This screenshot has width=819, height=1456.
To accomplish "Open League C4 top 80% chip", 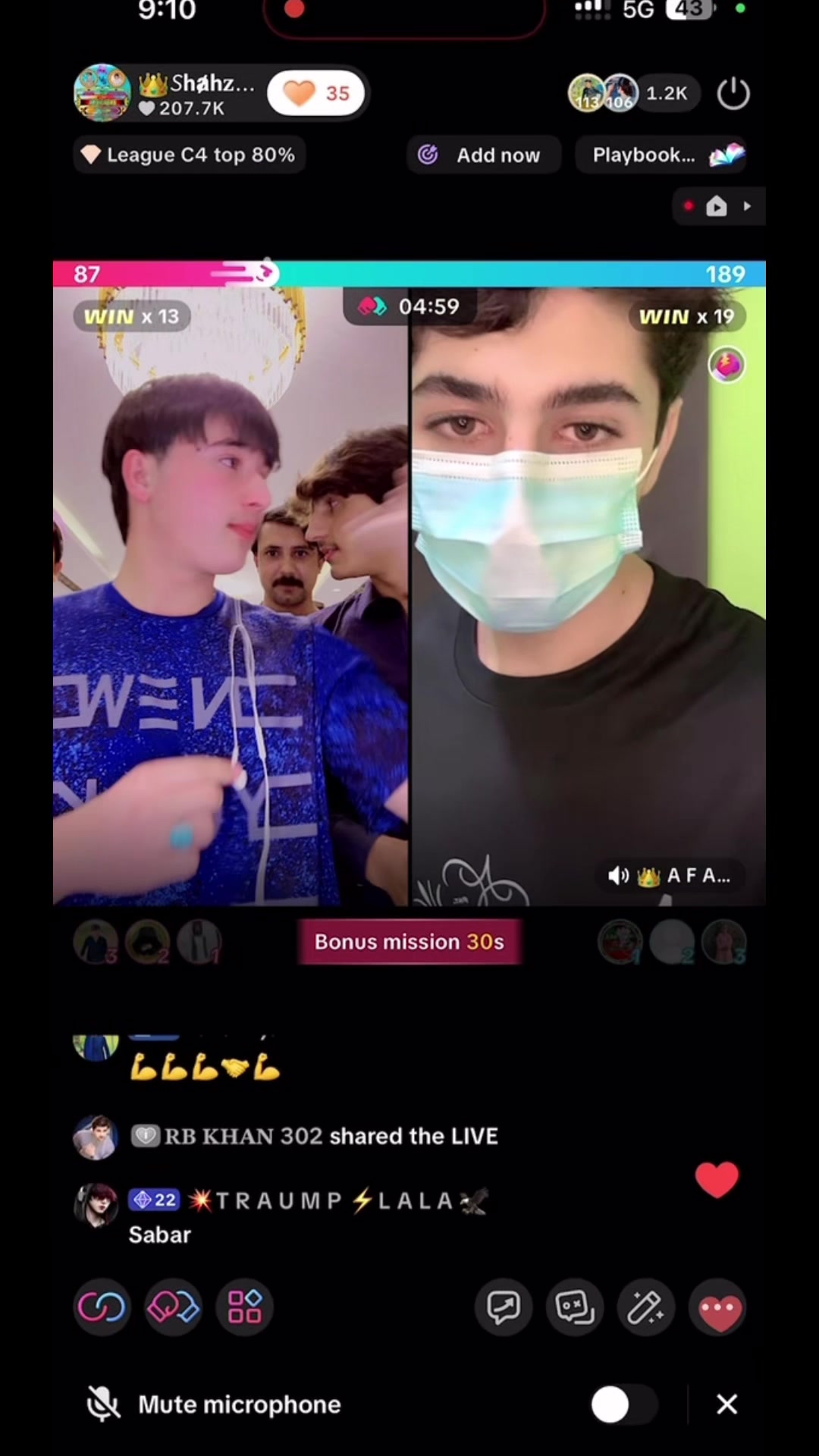I will (190, 155).
